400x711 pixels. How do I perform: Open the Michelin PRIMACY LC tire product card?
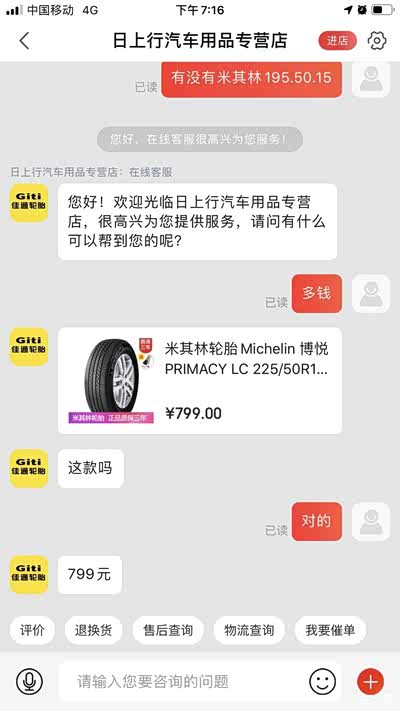200,380
